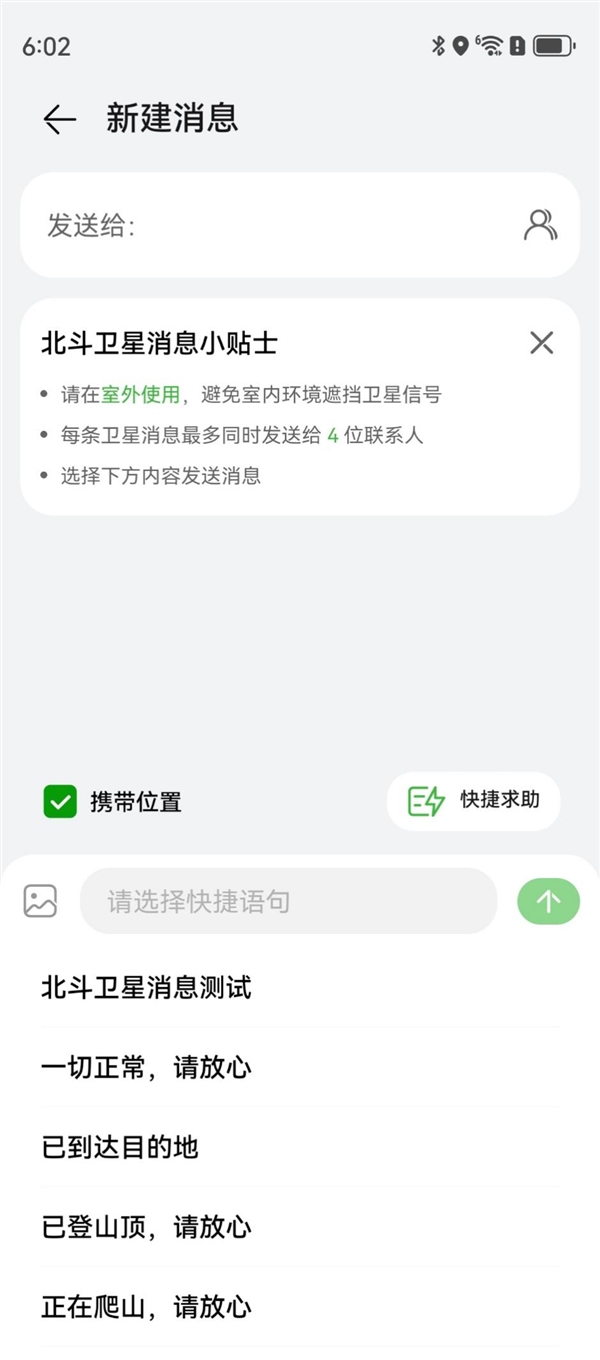The width and height of the screenshot is (600, 1360).
Task: Uncheck the 携带位置 checkbox
Action: pyautogui.click(x=60, y=801)
